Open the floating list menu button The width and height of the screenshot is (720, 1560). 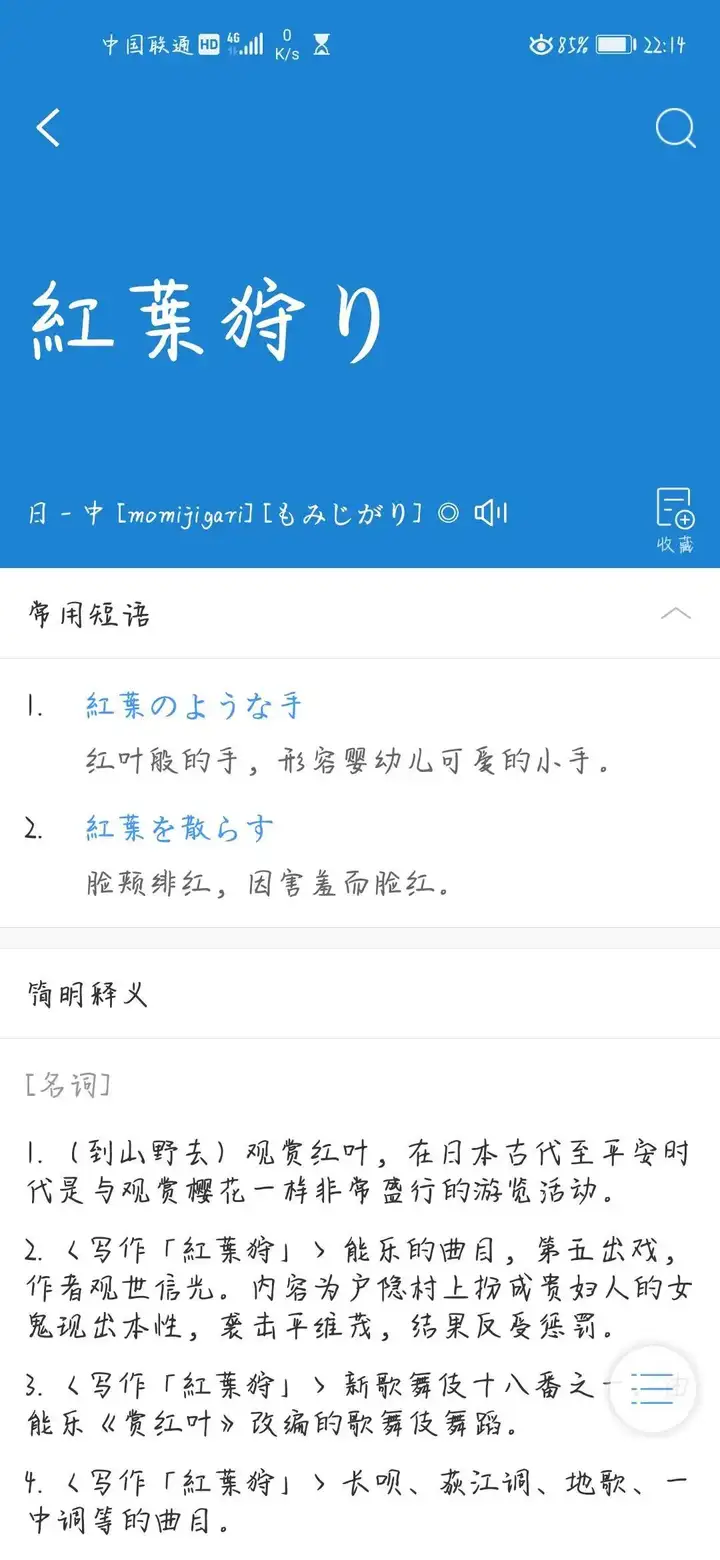[652, 1389]
